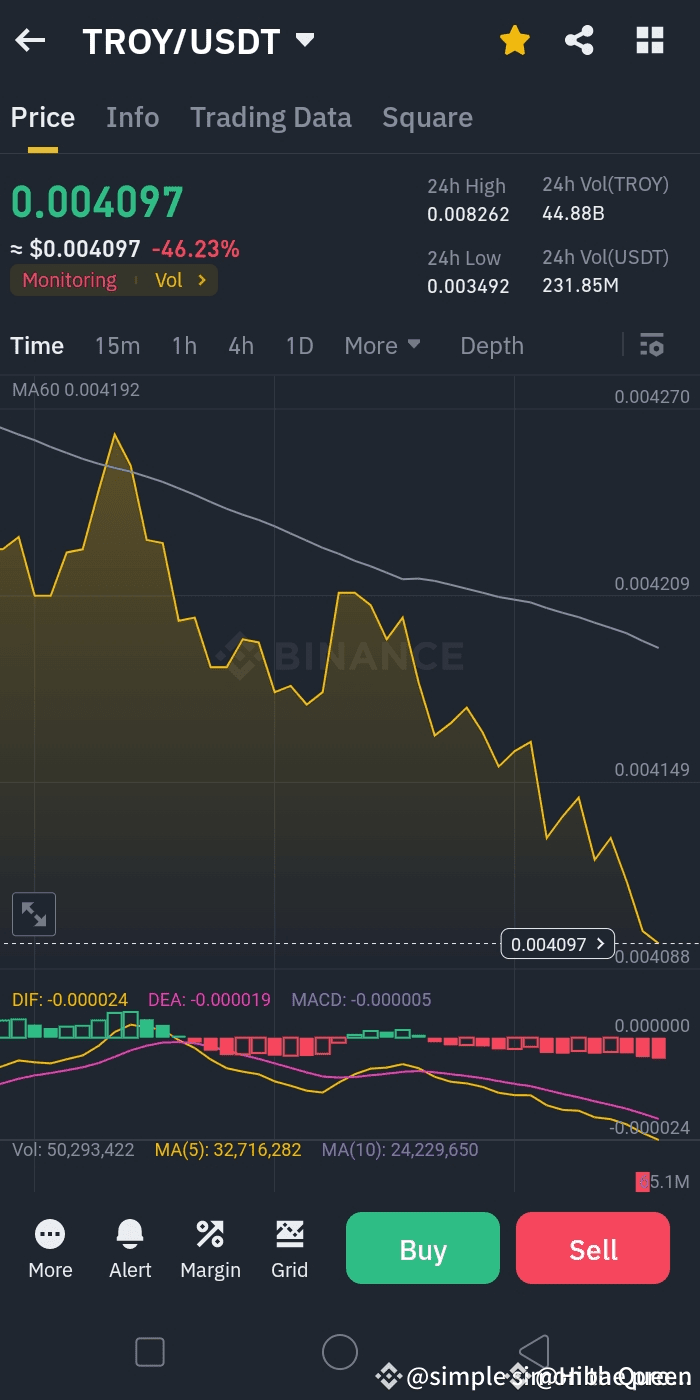
Task: Select the 1h chart interval
Action: 184,346
